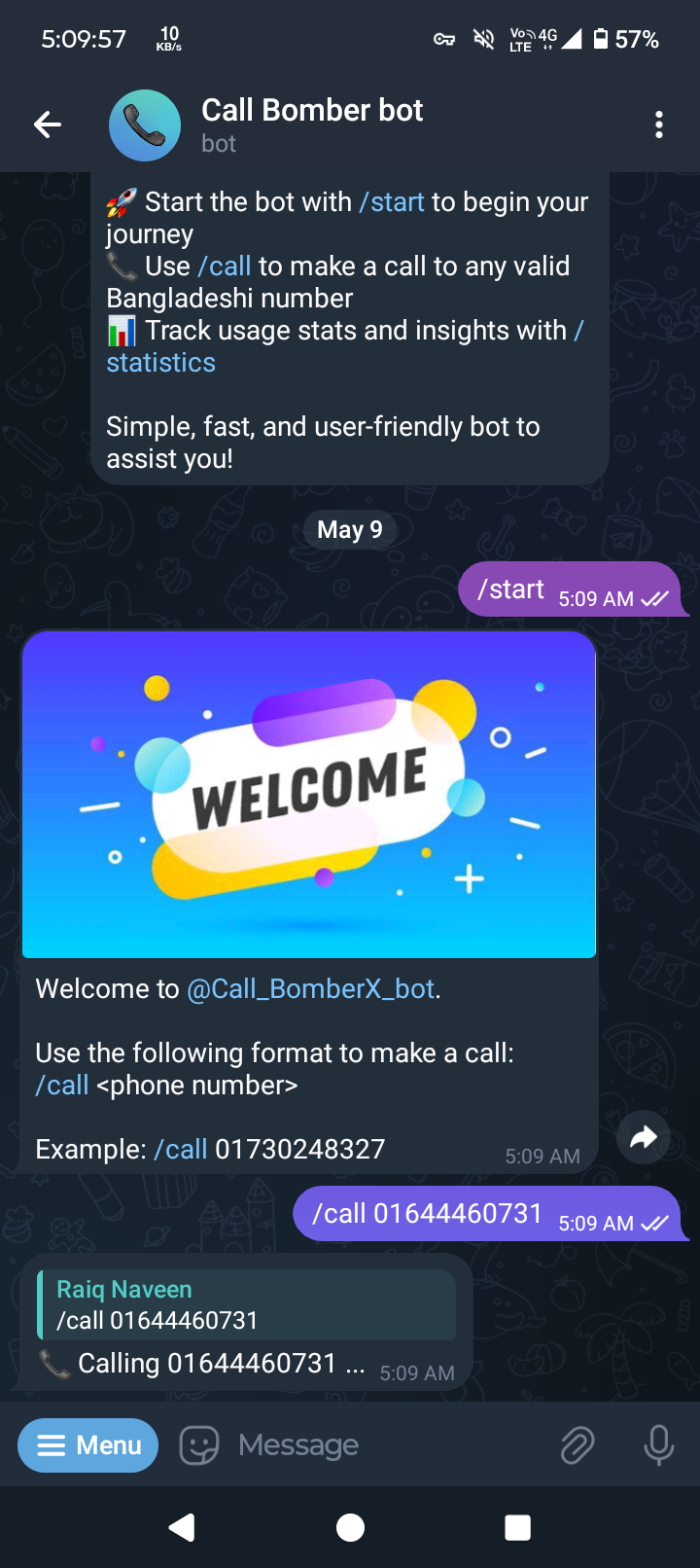Open Call Bomber bot profile
Image resolution: width=700 pixels, height=1568 pixels.
pyautogui.click(x=311, y=125)
